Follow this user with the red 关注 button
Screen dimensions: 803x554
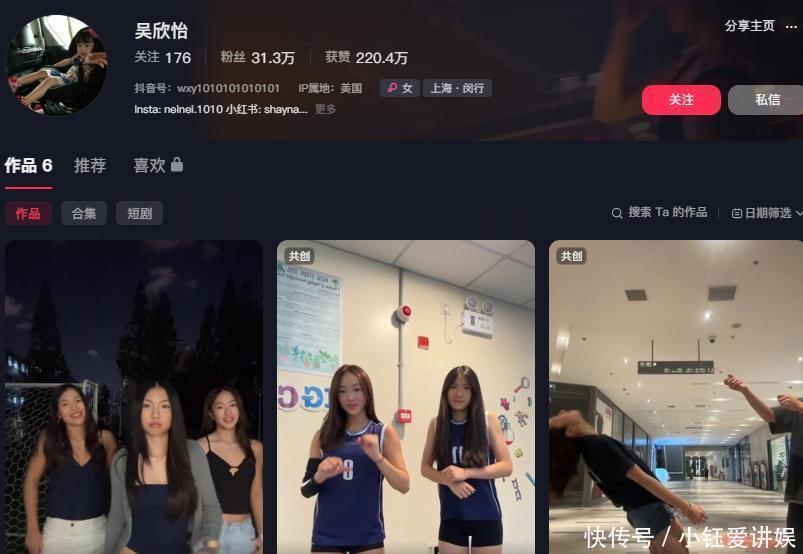pos(681,100)
